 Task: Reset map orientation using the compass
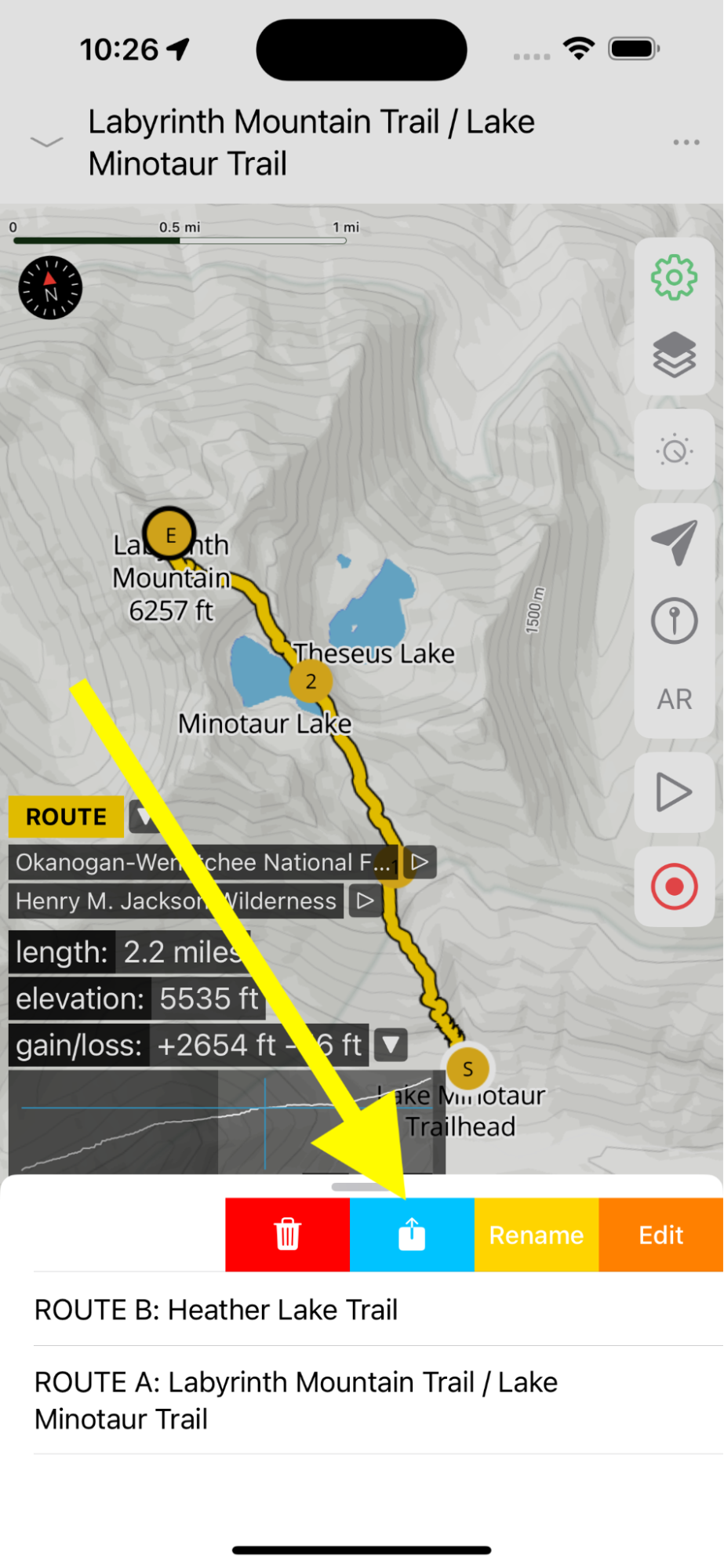(x=50, y=288)
